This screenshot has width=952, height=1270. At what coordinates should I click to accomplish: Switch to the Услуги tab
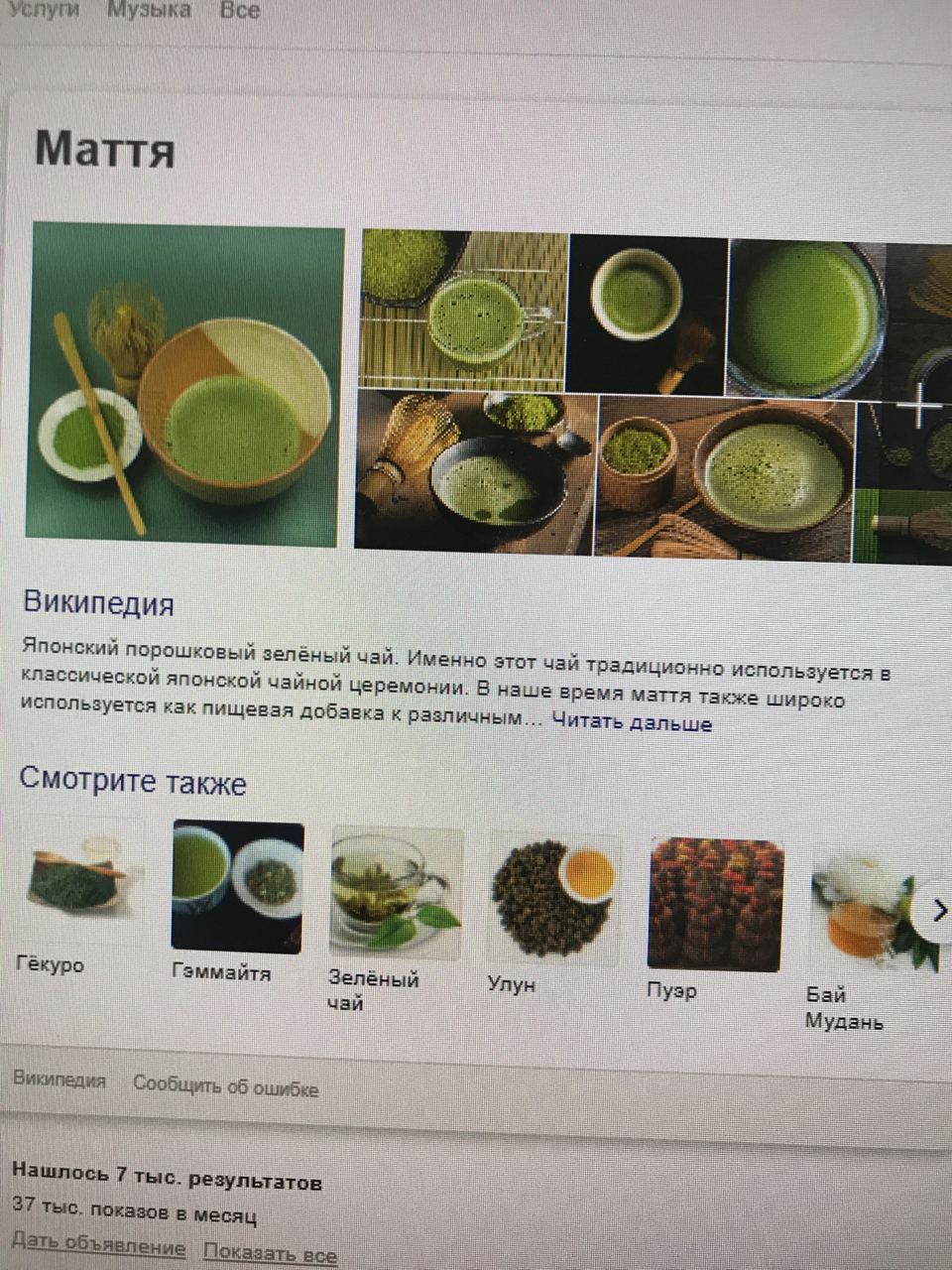pyautogui.click(x=43, y=11)
